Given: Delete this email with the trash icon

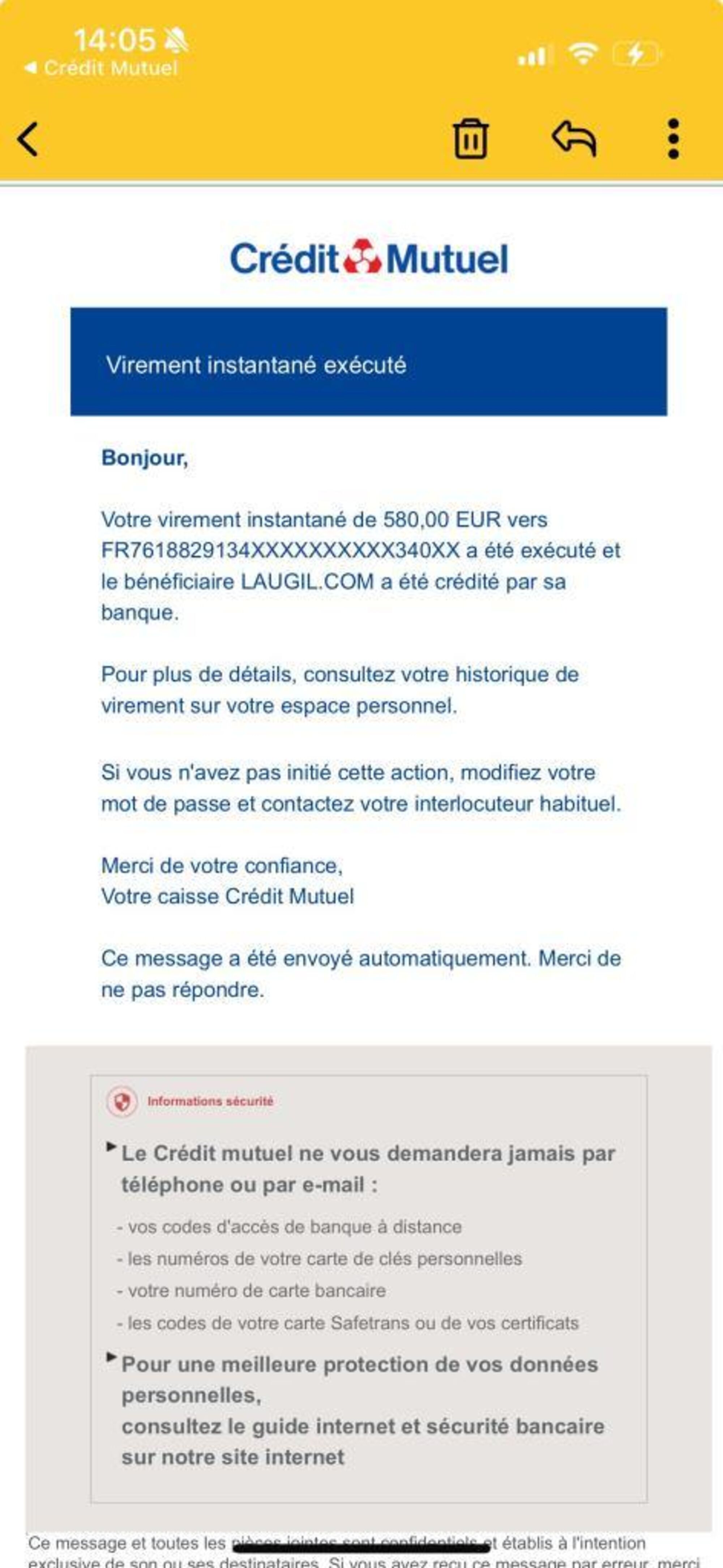Looking at the screenshot, I should coord(470,139).
